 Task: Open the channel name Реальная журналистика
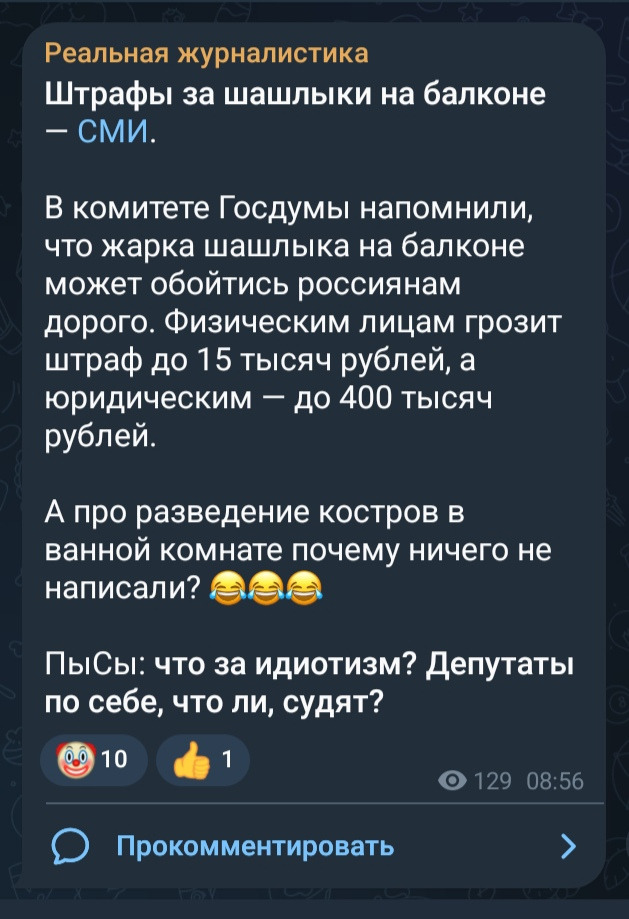[x=206, y=52]
